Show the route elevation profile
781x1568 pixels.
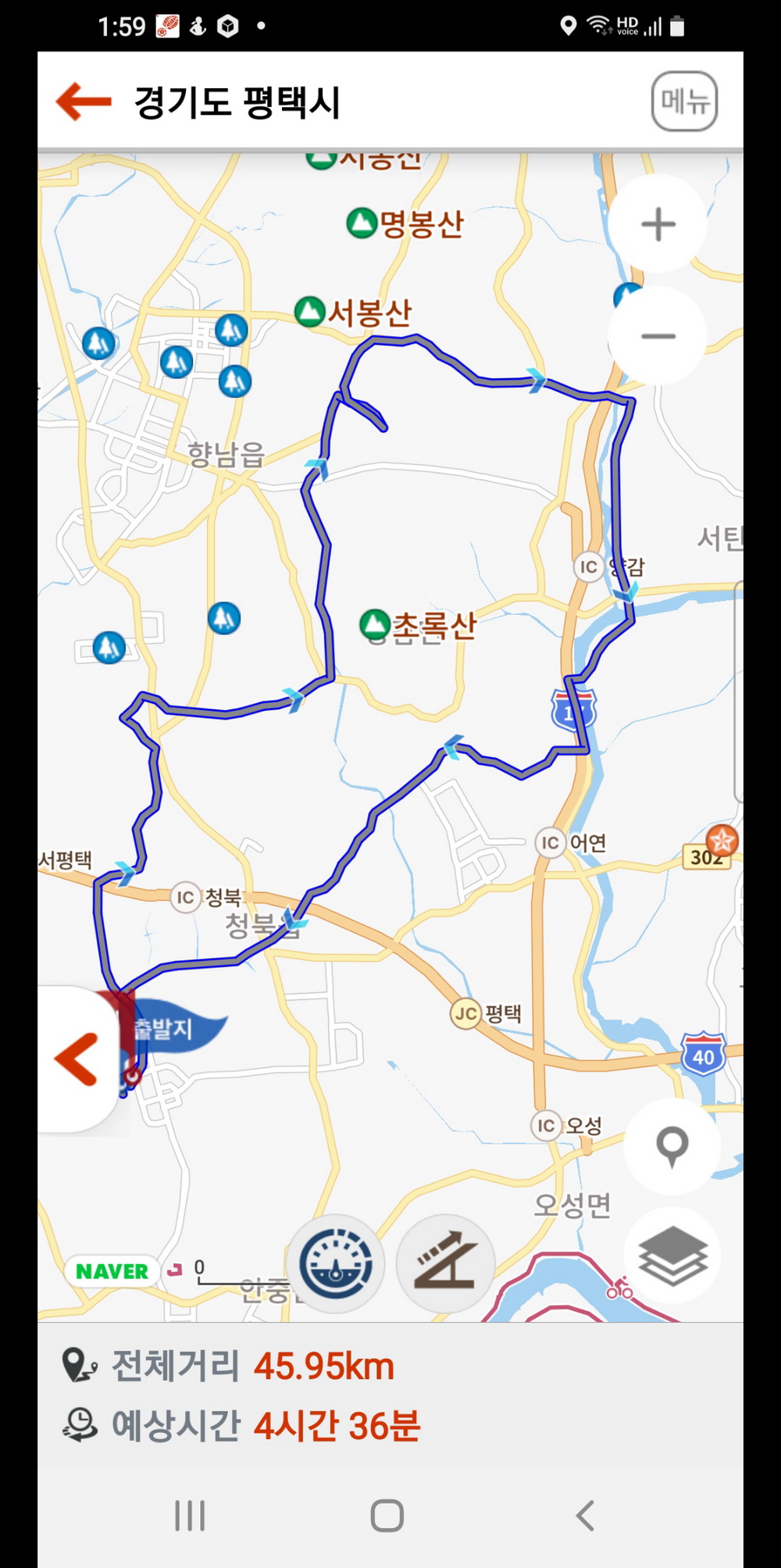tap(445, 1263)
